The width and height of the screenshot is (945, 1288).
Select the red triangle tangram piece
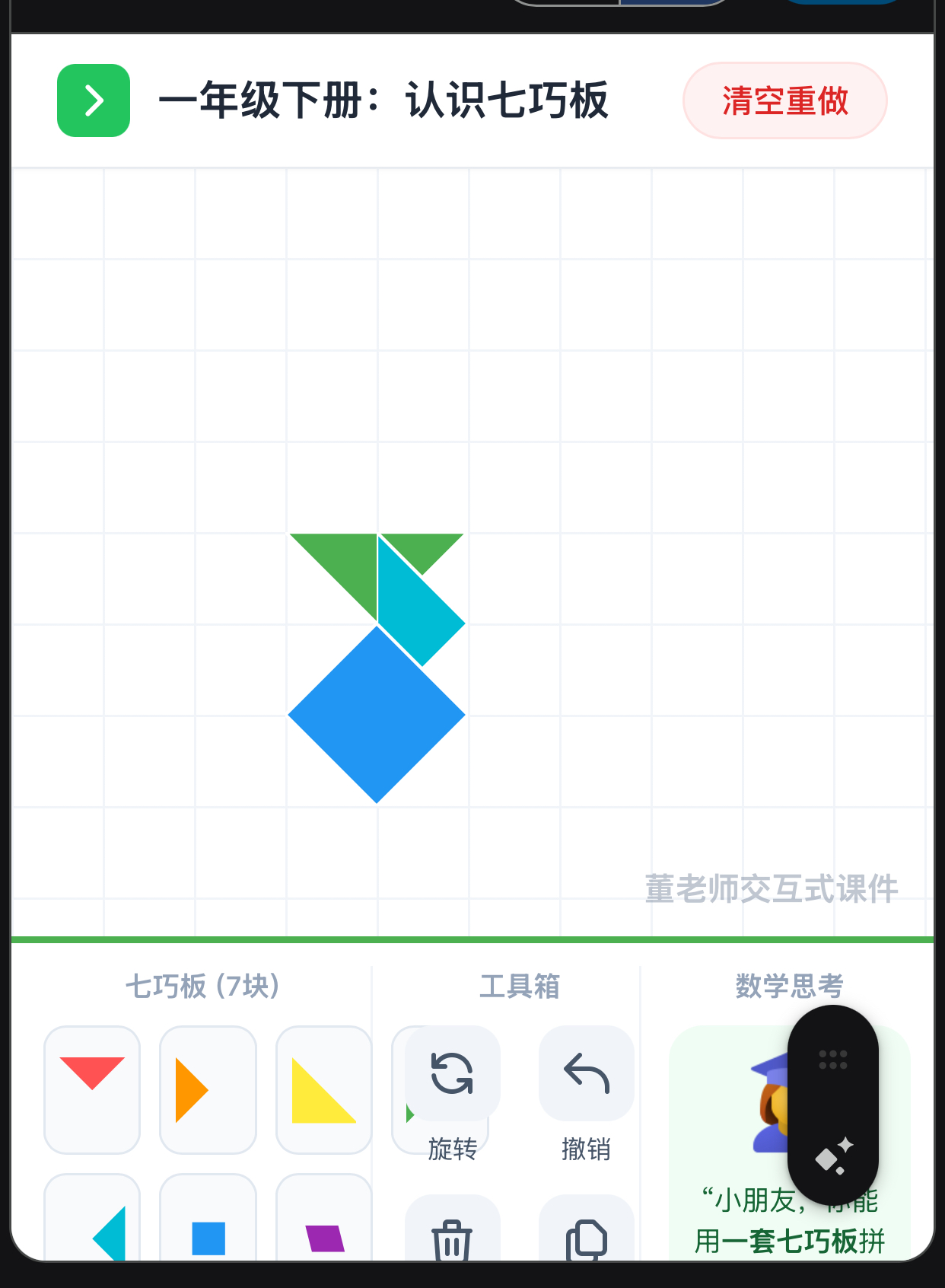pos(92,1089)
